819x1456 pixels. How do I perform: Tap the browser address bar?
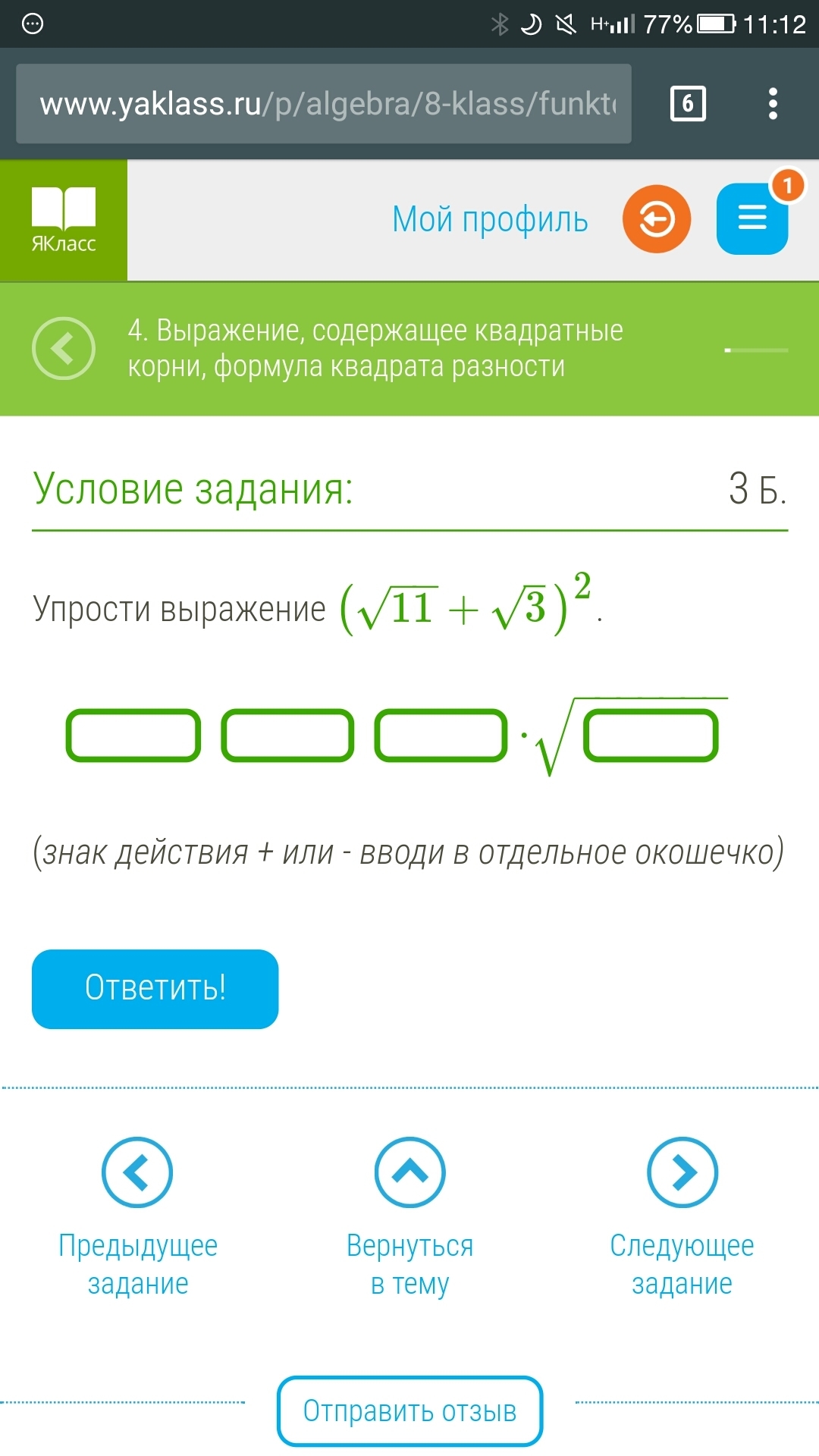324,104
